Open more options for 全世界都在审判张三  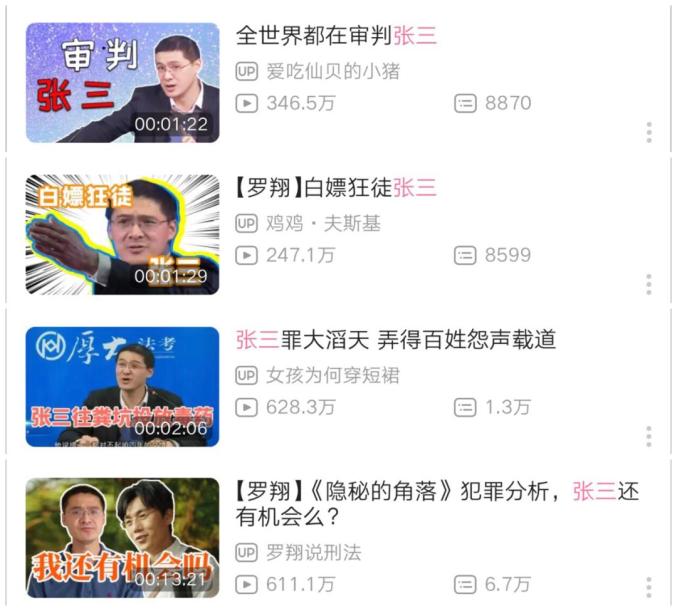click(649, 132)
